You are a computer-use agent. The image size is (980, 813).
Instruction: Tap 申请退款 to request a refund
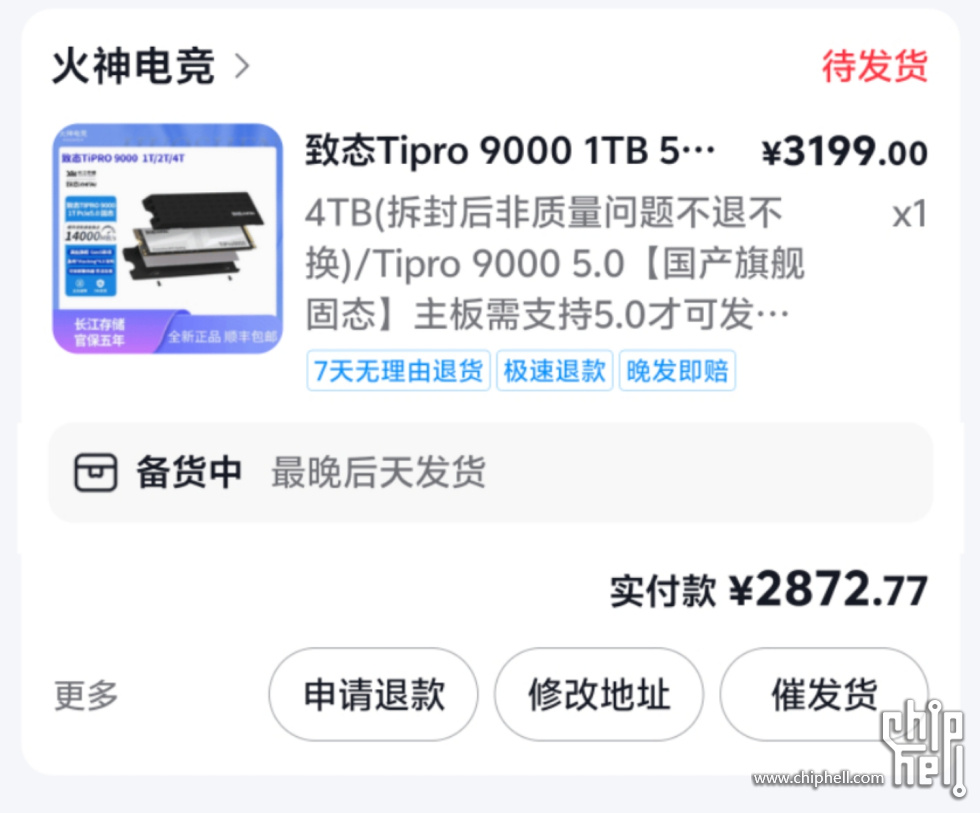coord(373,695)
